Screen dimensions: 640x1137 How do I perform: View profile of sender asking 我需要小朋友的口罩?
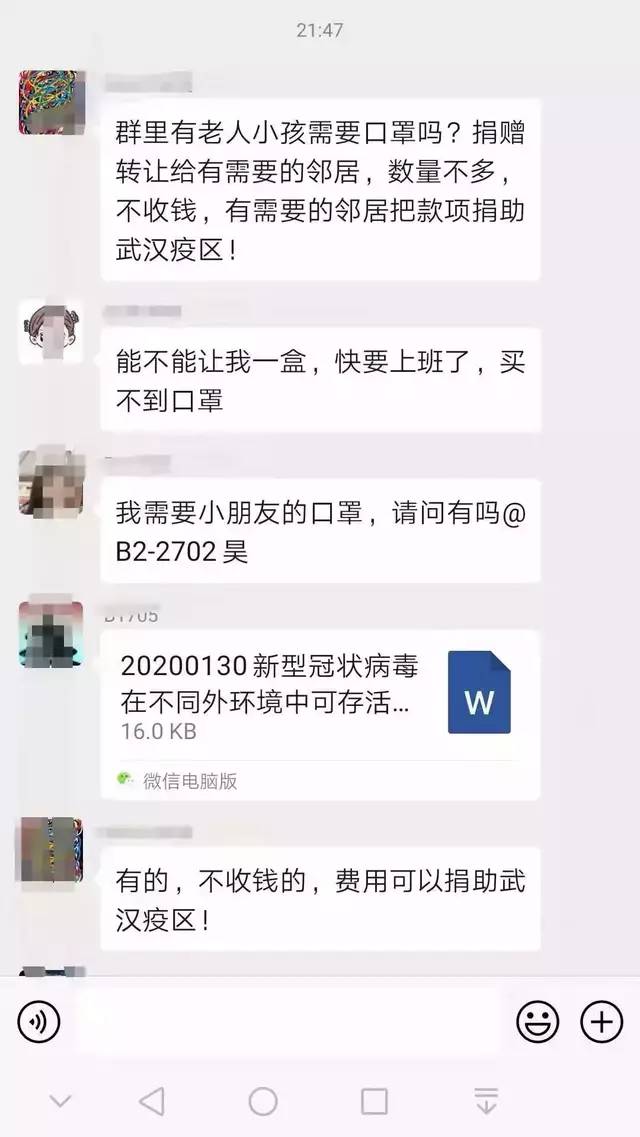50,484
